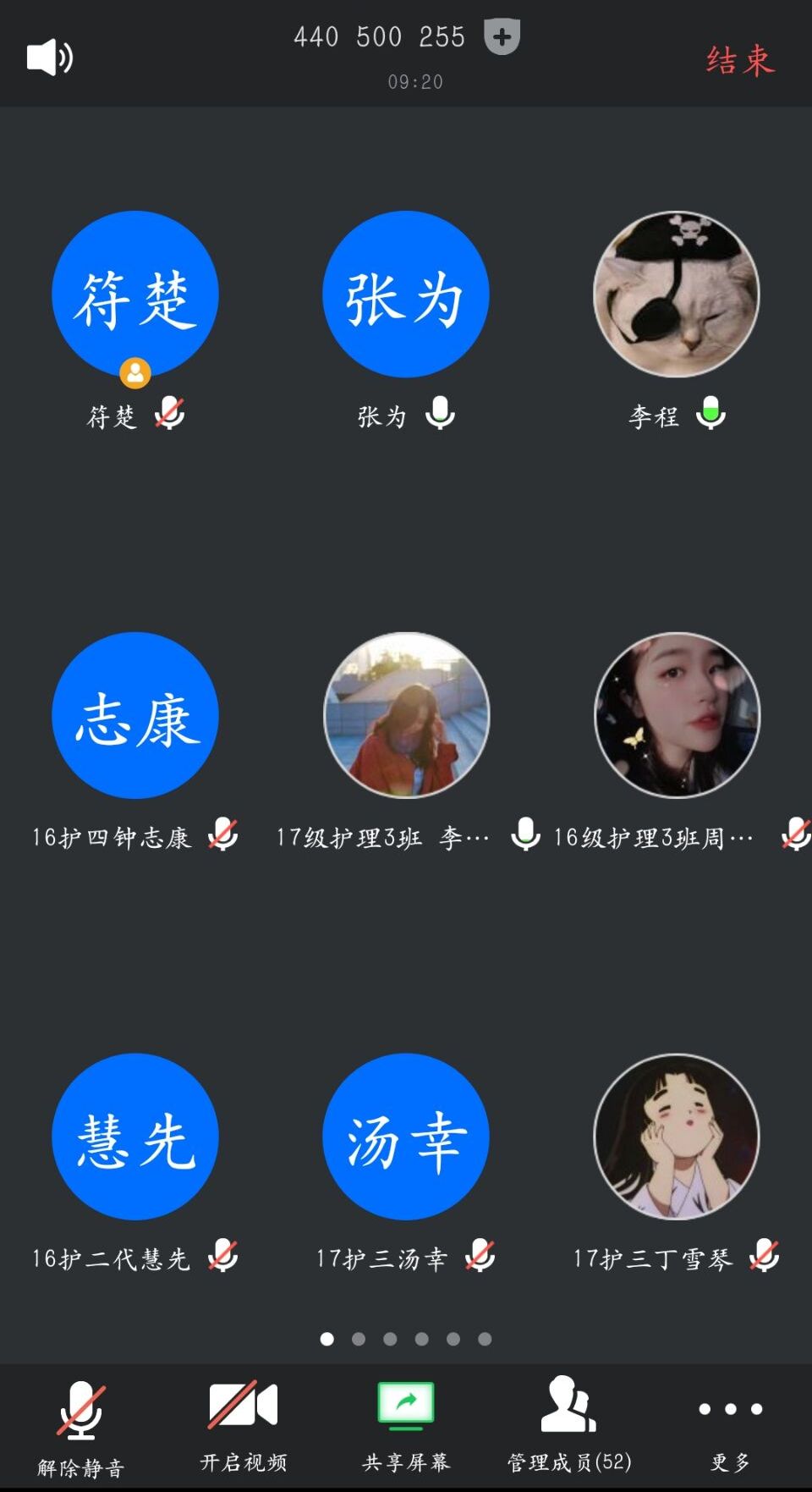812x1492 pixels.
Task: Select participant 张为's avatar
Action: (x=406, y=294)
